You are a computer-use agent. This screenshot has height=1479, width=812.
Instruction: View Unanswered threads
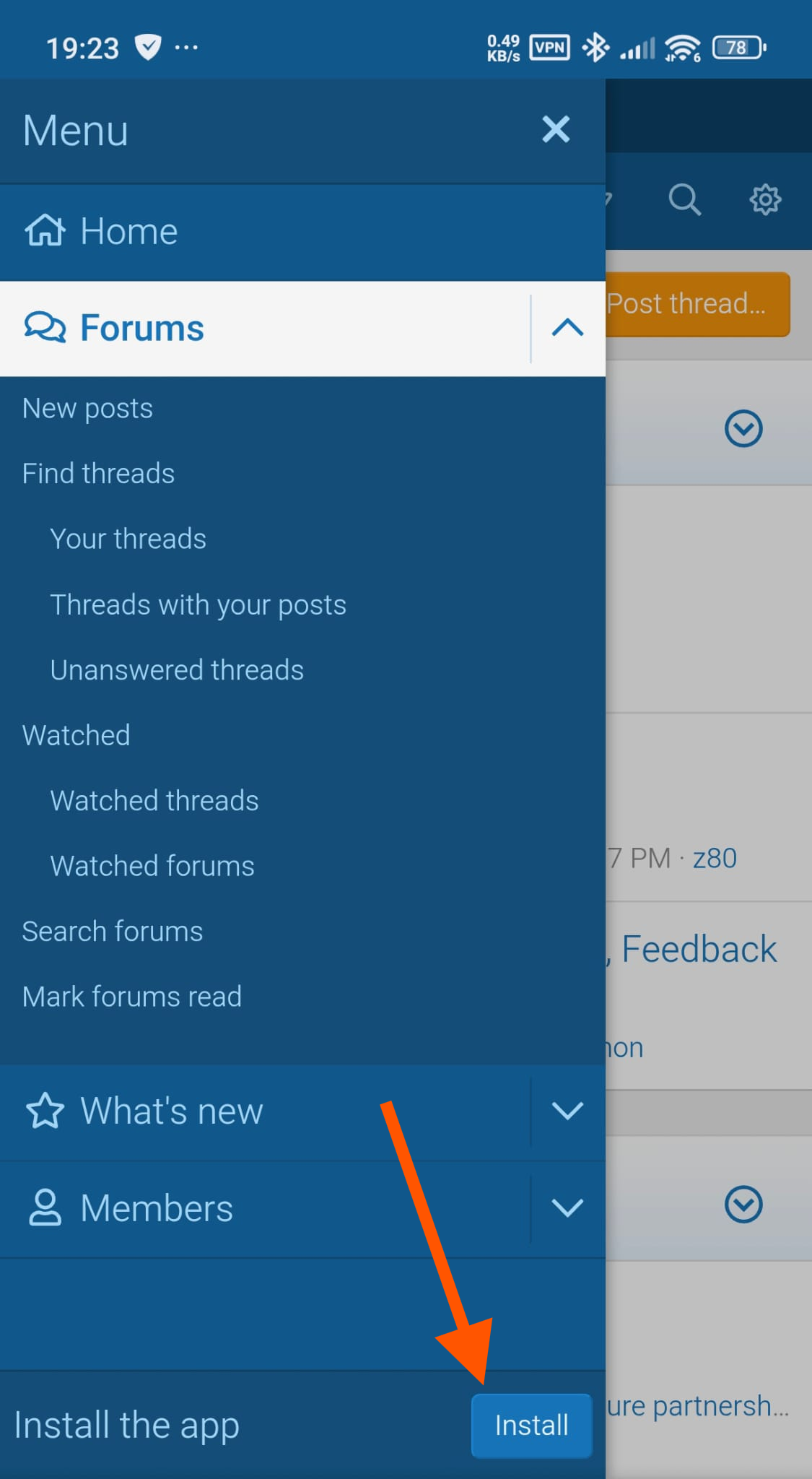(x=177, y=670)
